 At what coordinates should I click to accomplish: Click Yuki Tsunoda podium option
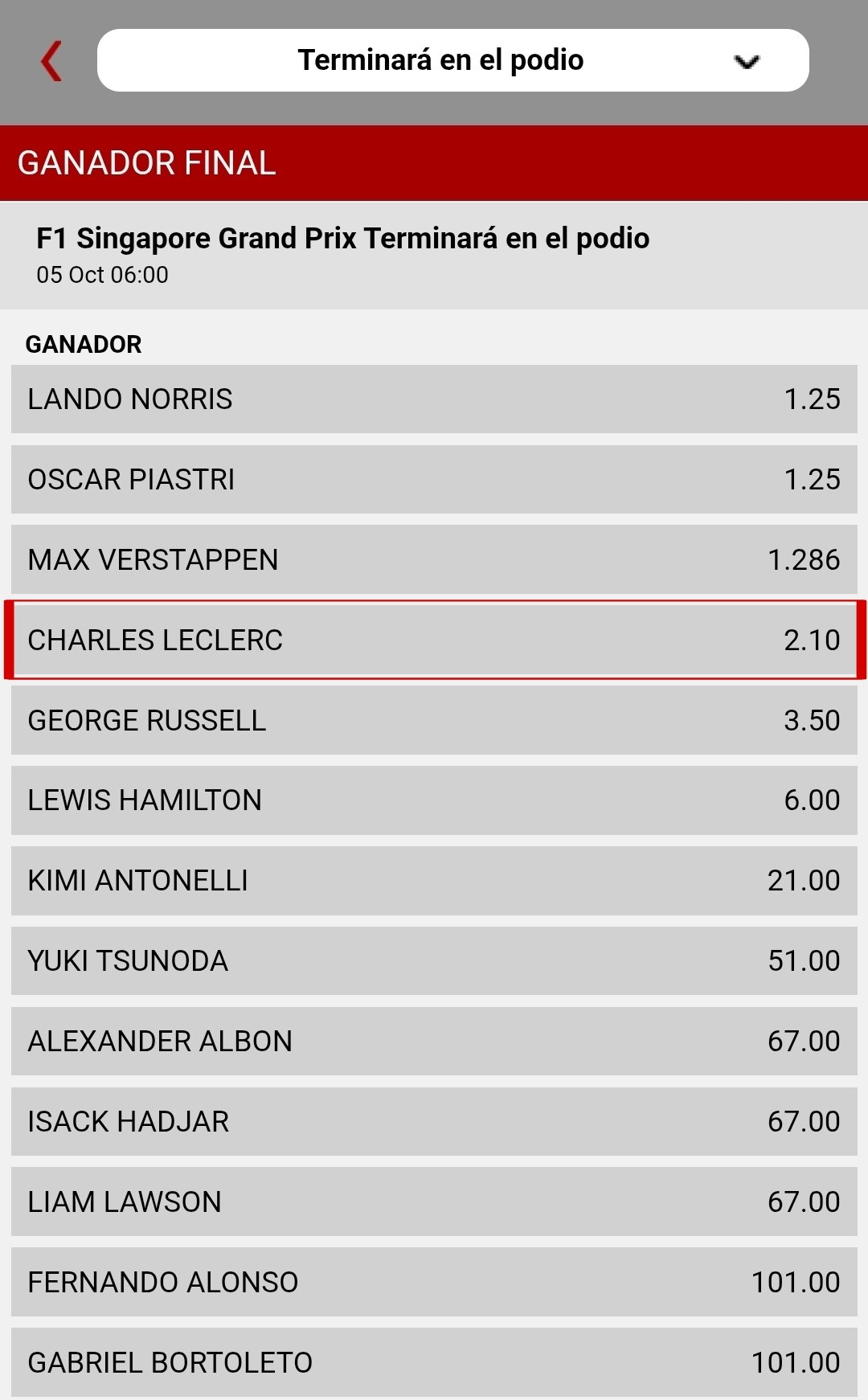click(434, 960)
